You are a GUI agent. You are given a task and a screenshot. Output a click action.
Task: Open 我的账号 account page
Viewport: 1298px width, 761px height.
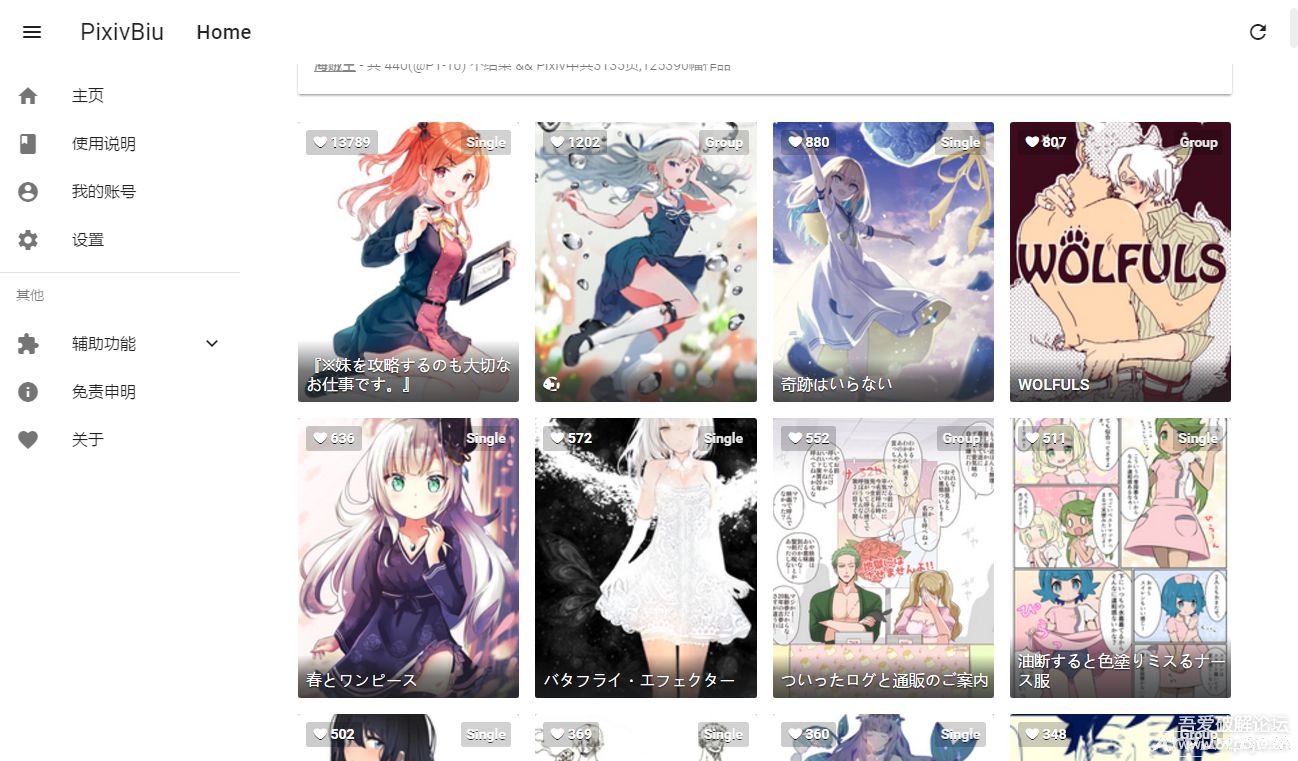point(103,192)
